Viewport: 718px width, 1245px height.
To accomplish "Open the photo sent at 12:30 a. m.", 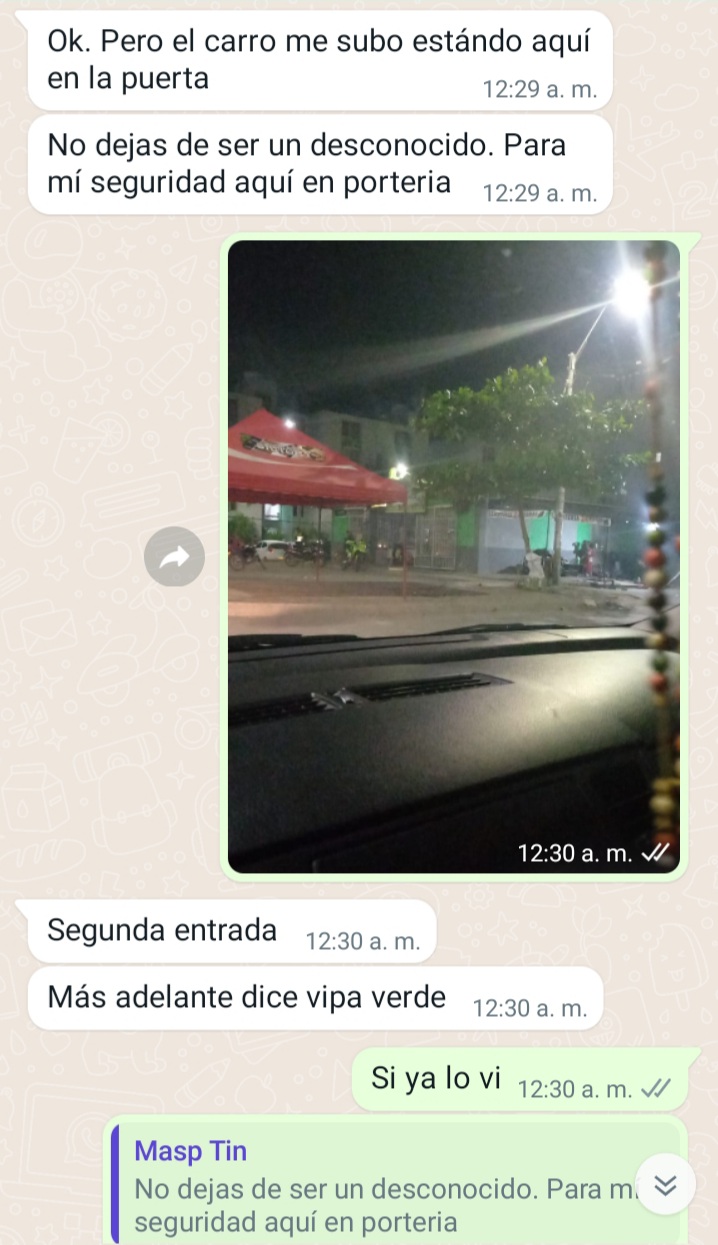I will 453,555.
